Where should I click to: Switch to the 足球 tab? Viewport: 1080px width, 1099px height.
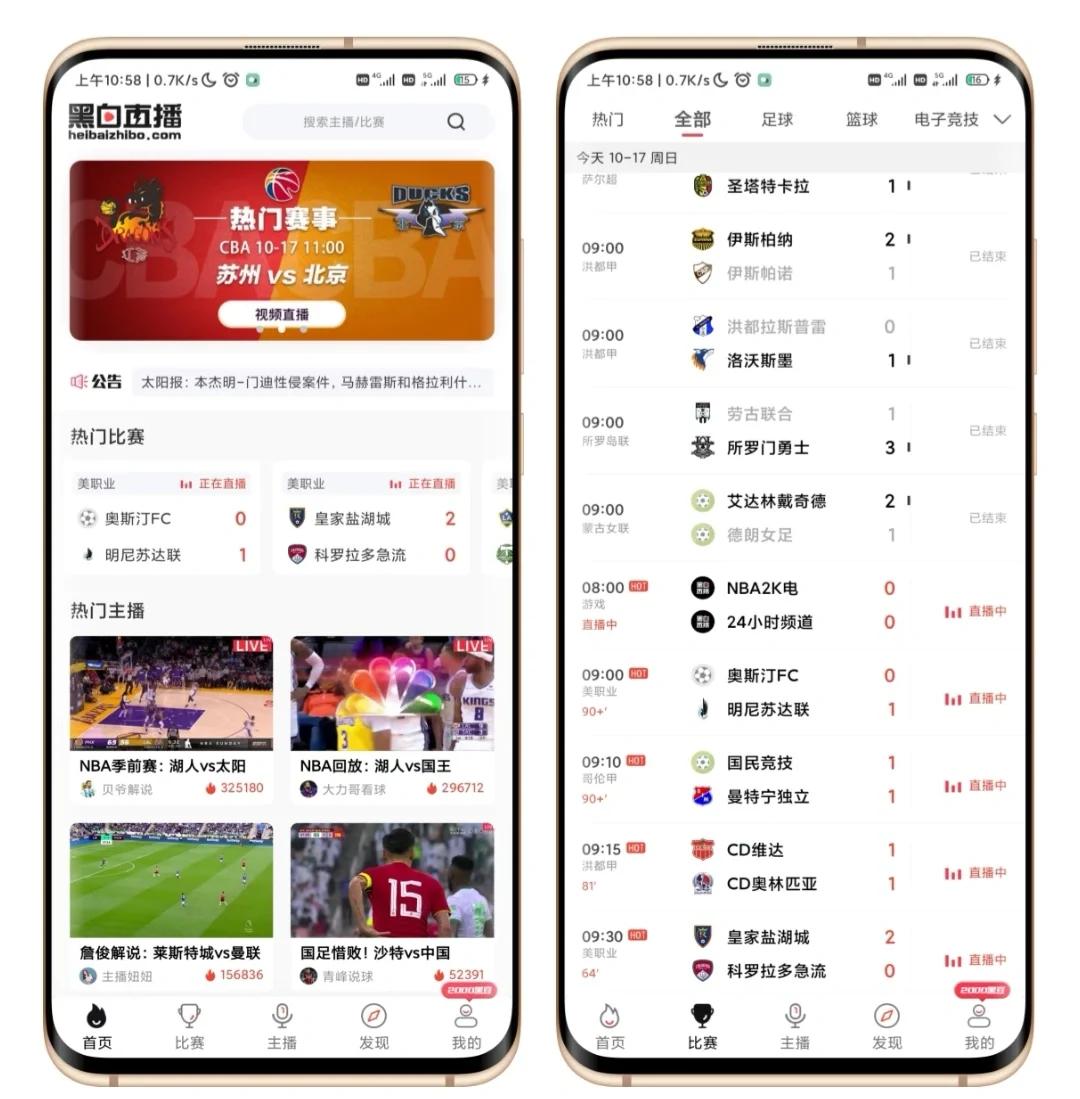click(777, 120)
